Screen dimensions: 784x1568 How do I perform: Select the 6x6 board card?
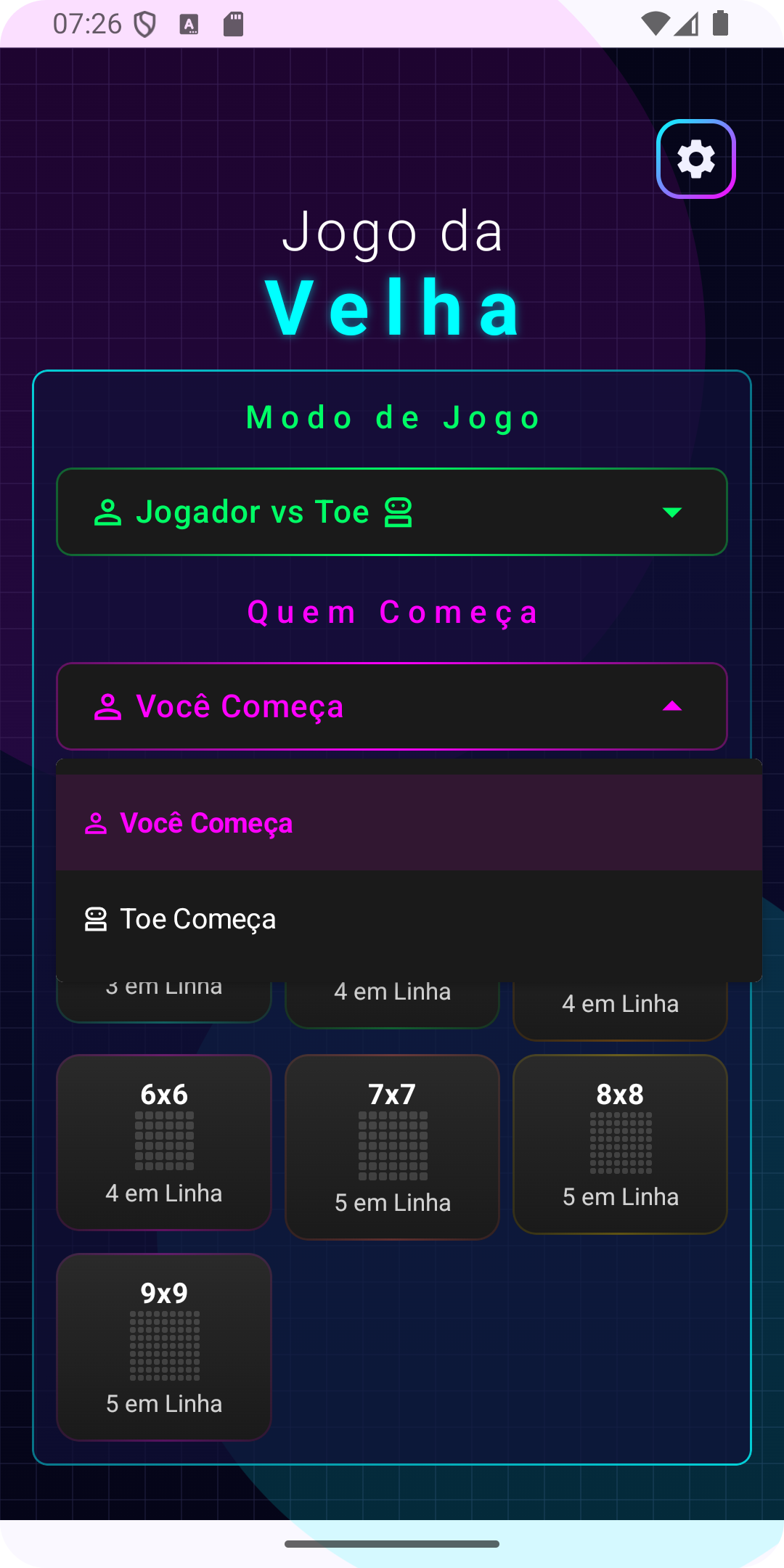(x=164, y=1143)
